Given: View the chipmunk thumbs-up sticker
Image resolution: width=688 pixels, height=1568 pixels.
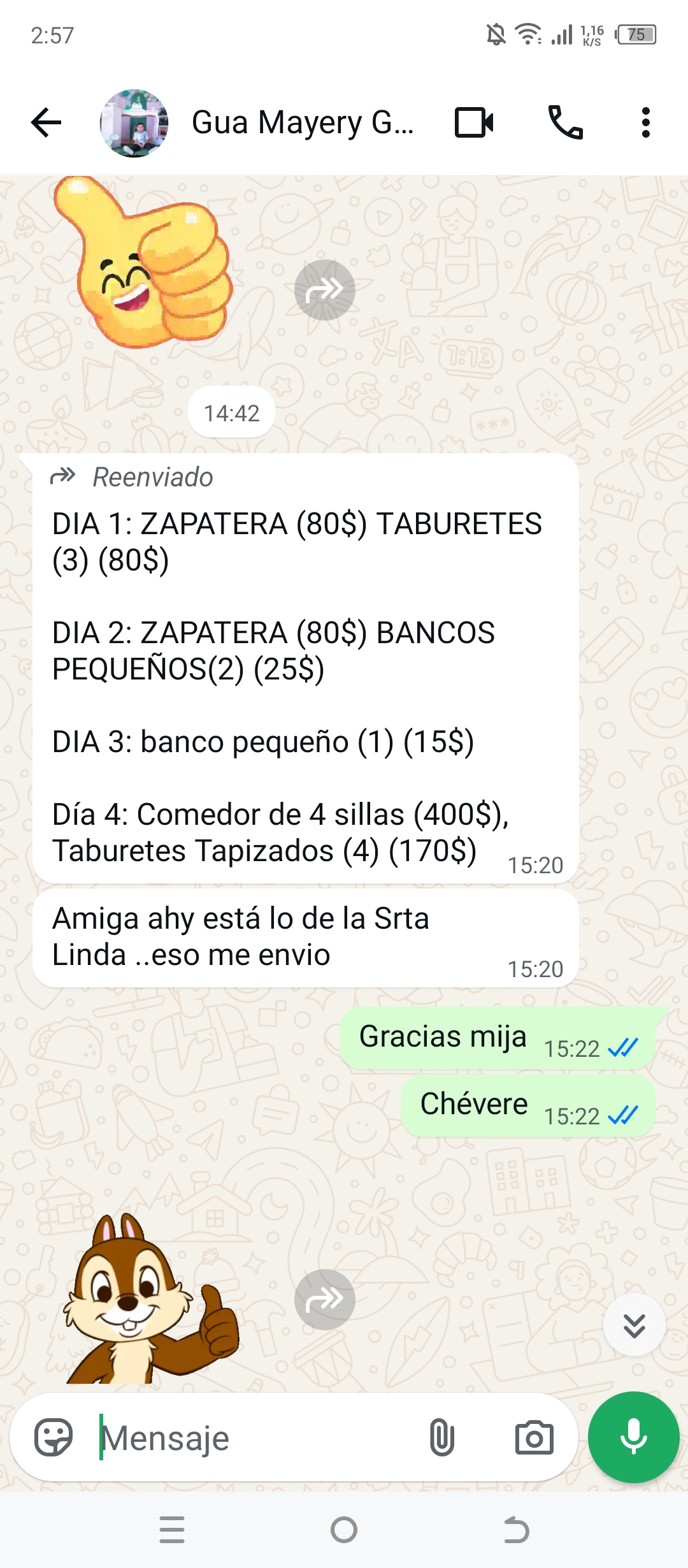Looking at the screenshot, I should click(150, 1300).
